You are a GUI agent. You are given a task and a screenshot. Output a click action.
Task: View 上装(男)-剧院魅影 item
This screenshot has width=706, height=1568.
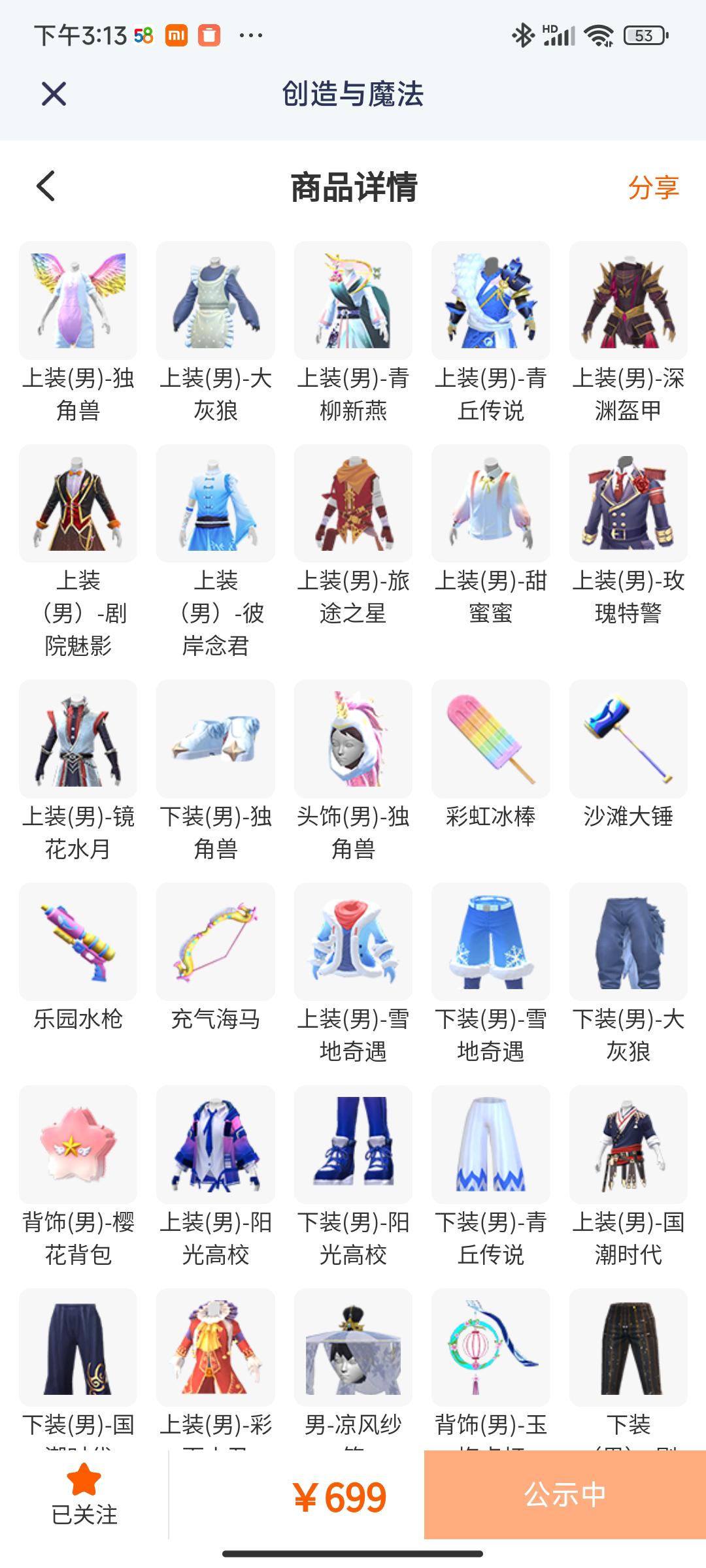[78, 504]
